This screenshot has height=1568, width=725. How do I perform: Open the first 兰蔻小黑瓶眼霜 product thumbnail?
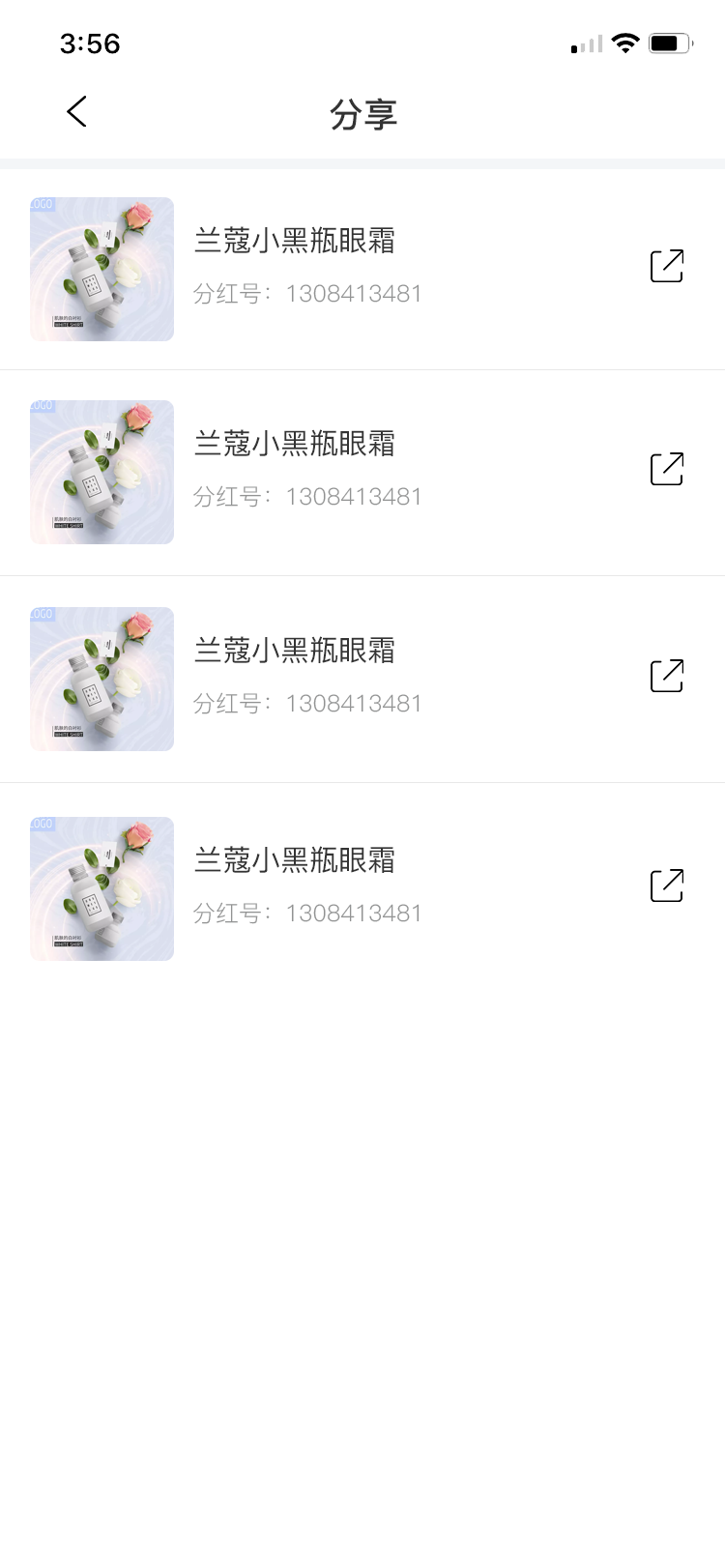tap(101, 269)
